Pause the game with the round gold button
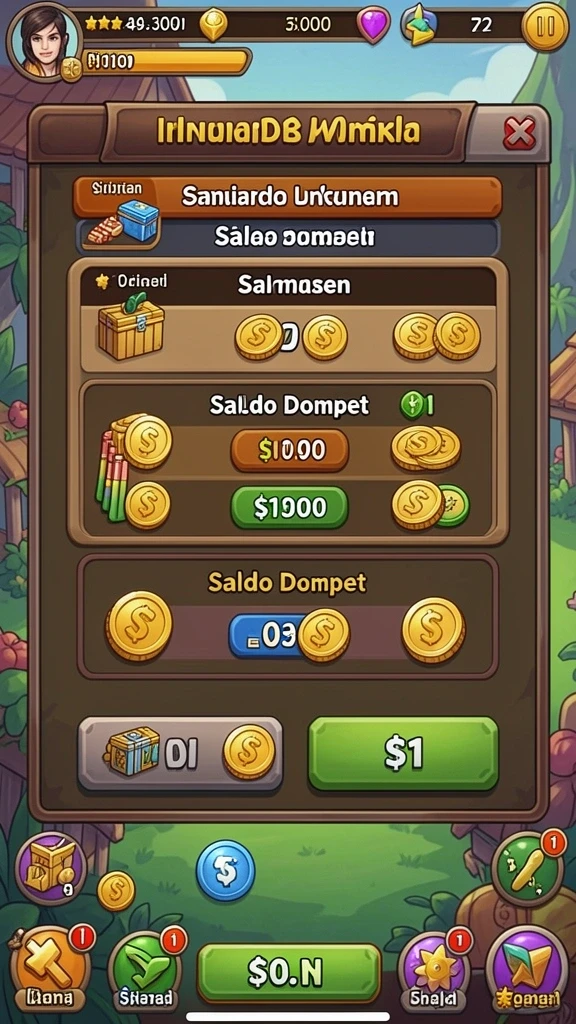The width and height of the screenshot is (576, 1024). 545,27
